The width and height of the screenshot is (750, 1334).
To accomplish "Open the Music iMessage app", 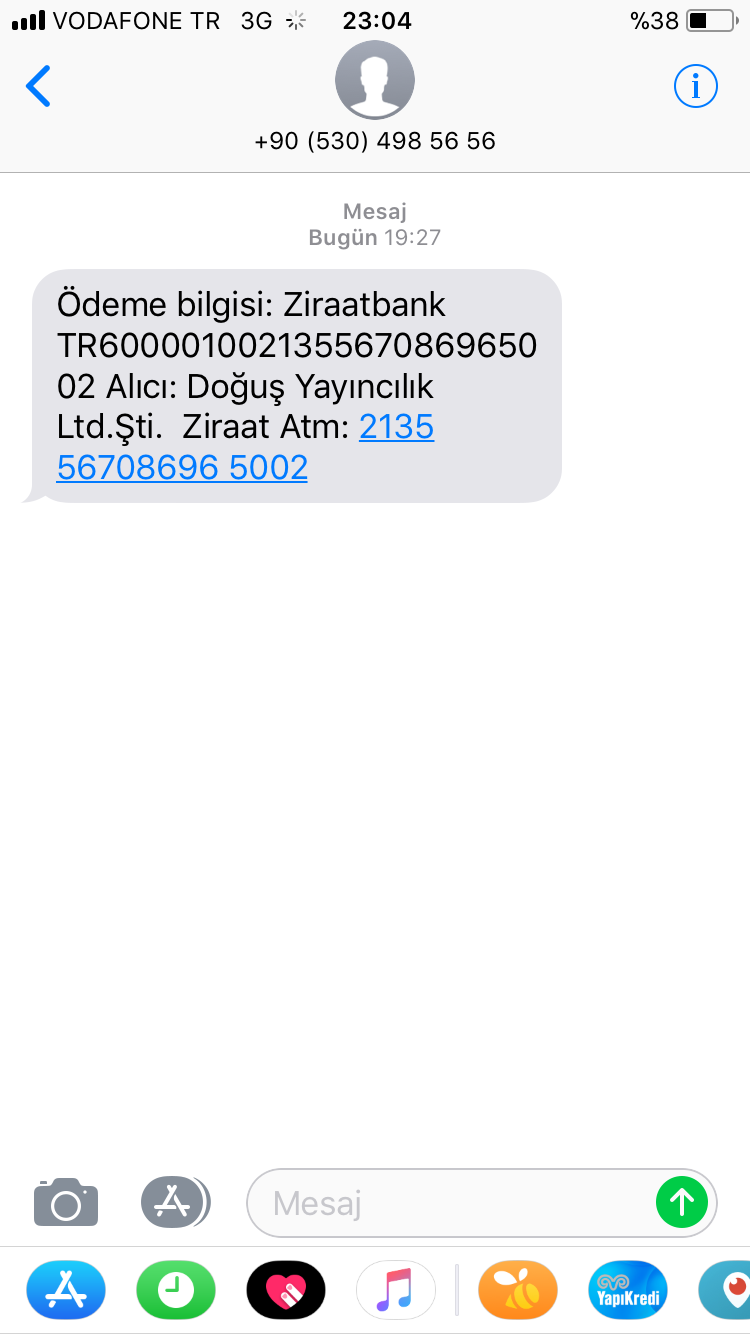I will click(396, 1290).
